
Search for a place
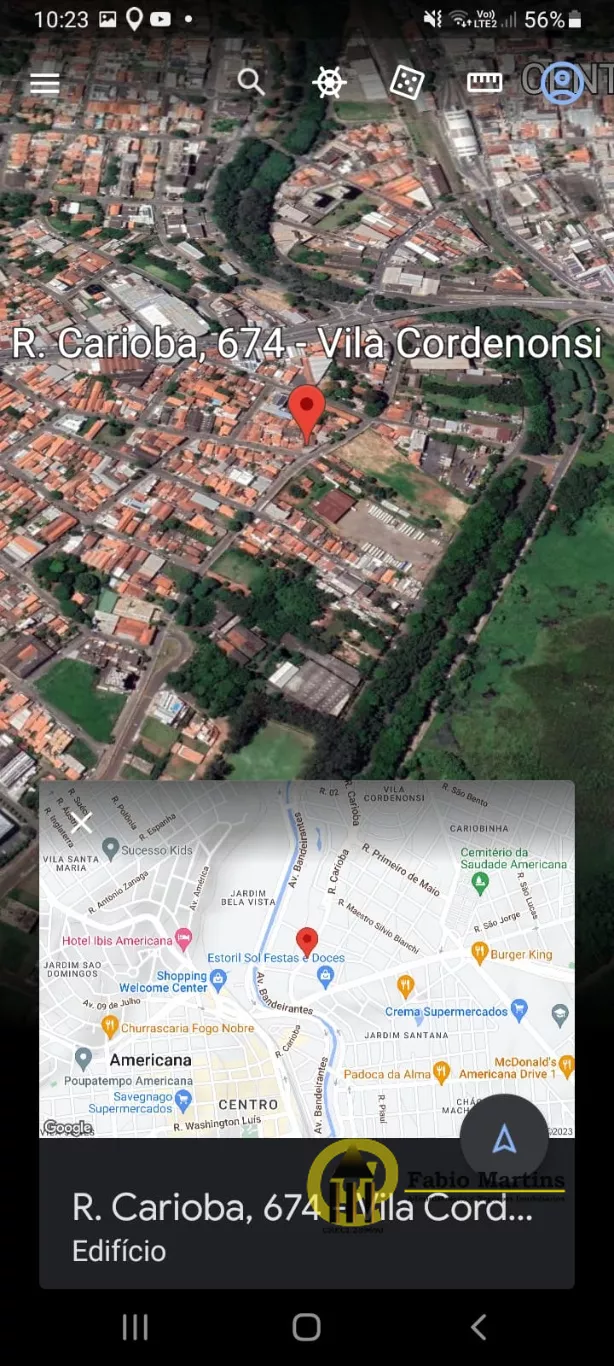pos(251,82)
